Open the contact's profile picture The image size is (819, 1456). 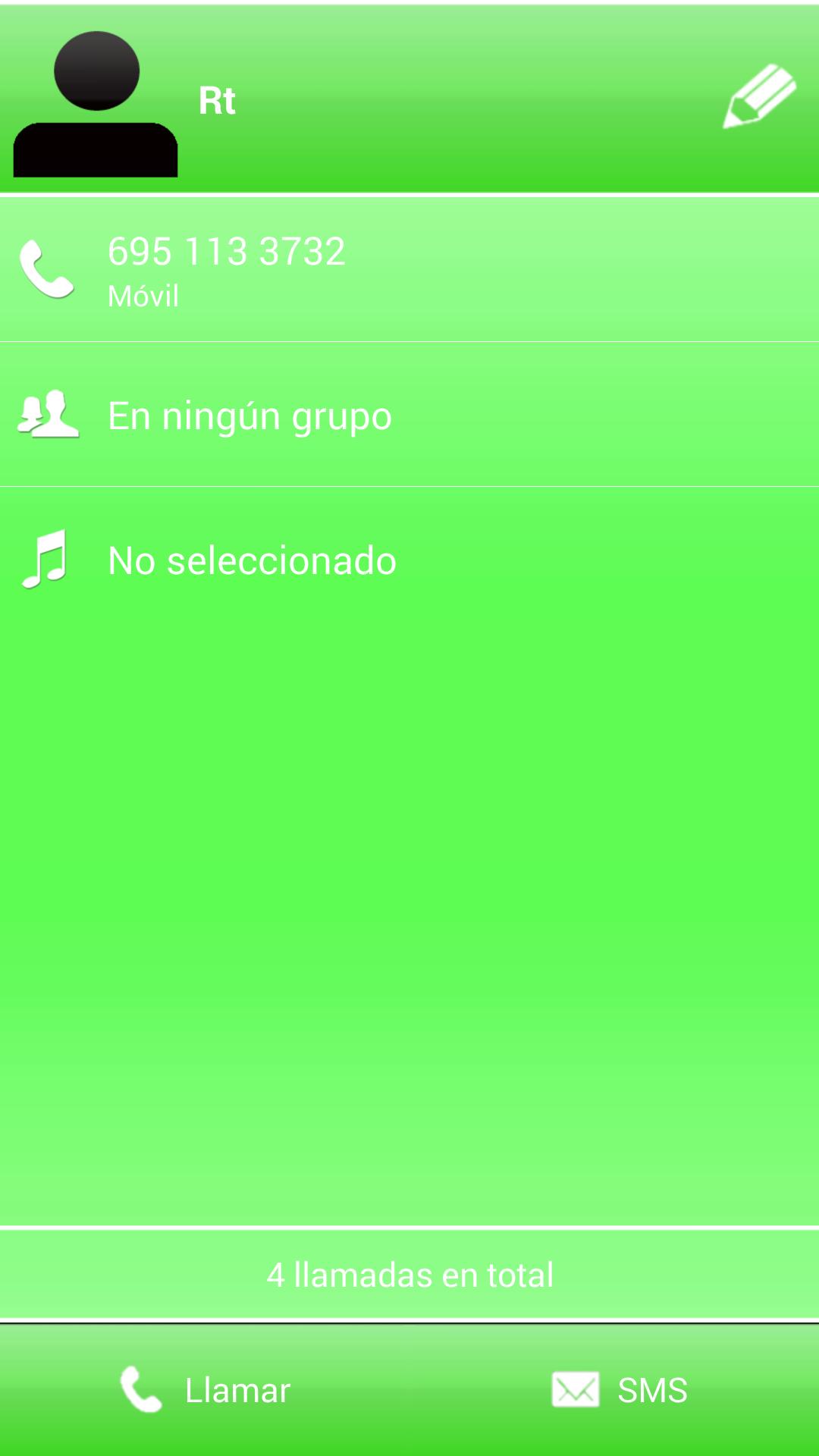click(x=96, y=104)
